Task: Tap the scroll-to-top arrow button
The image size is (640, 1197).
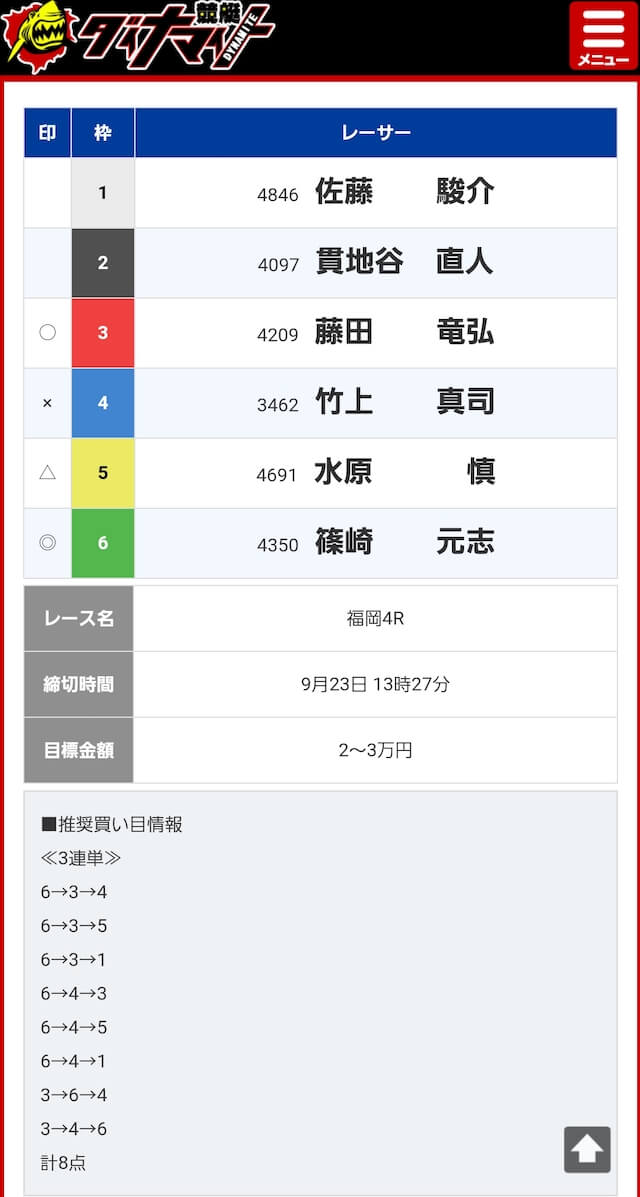Action: [587, 1149]
